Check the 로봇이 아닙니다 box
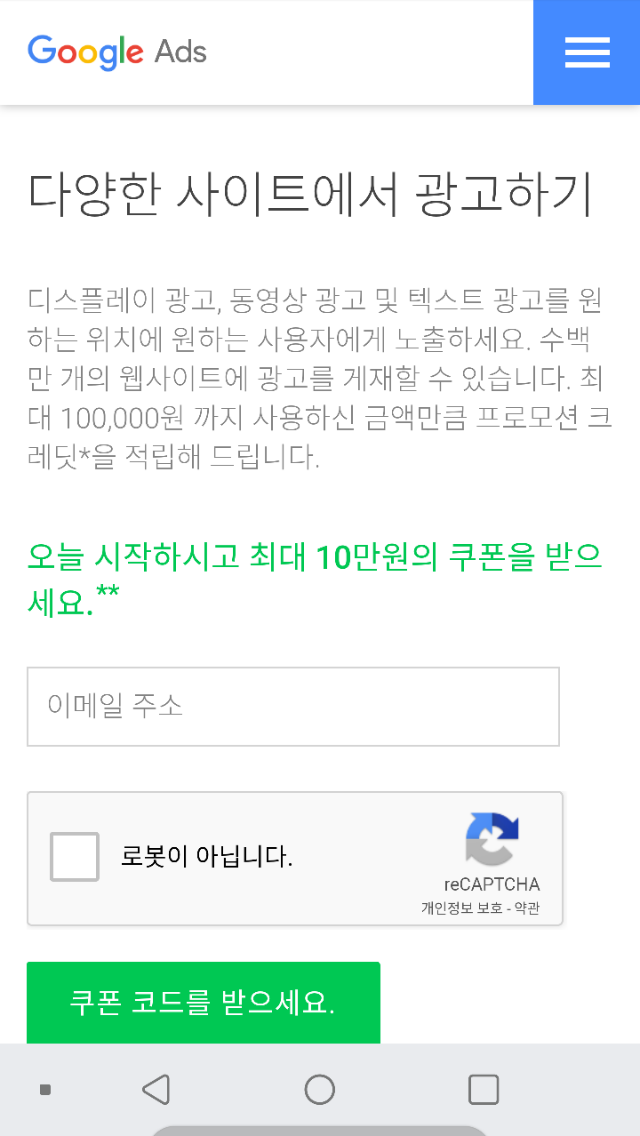 [75, 857]
